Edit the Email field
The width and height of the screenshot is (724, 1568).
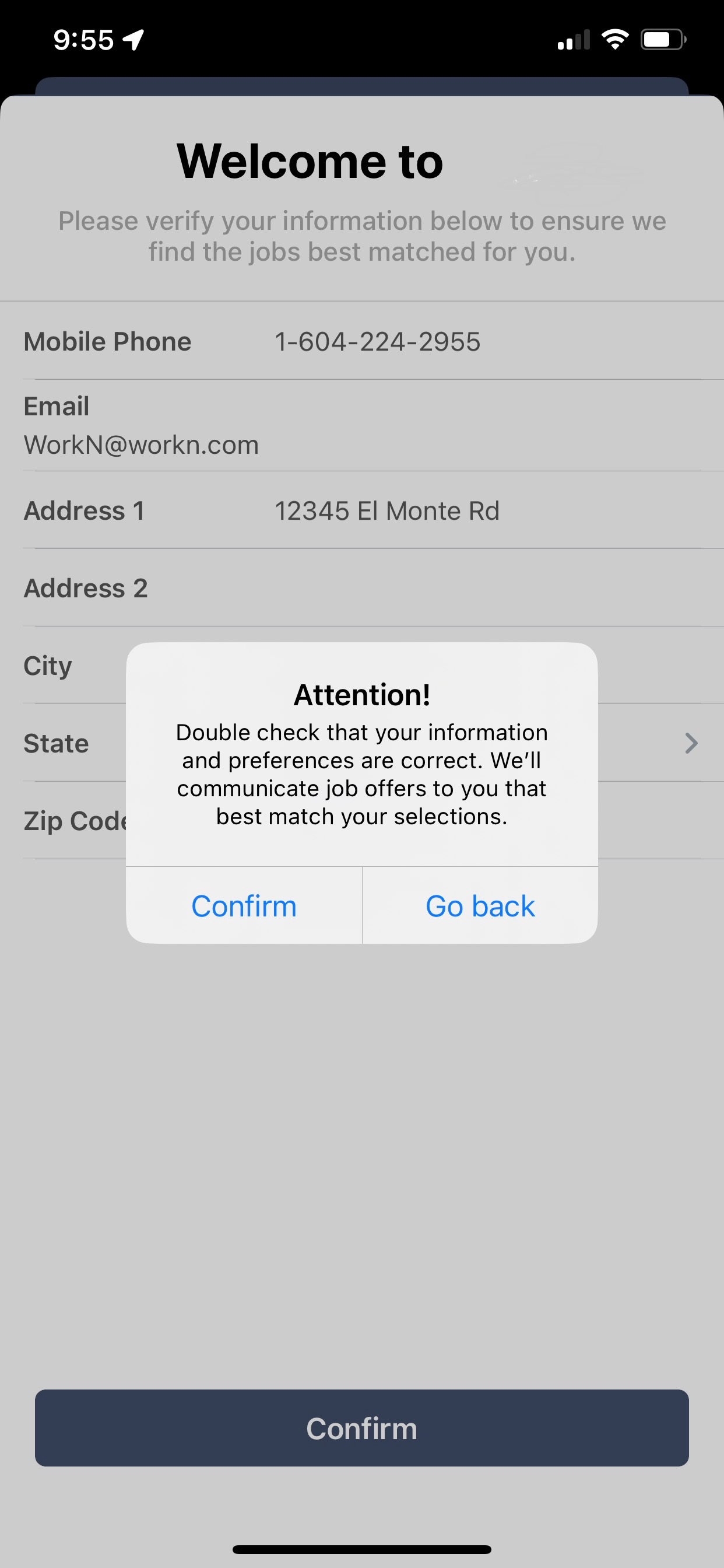141,446
